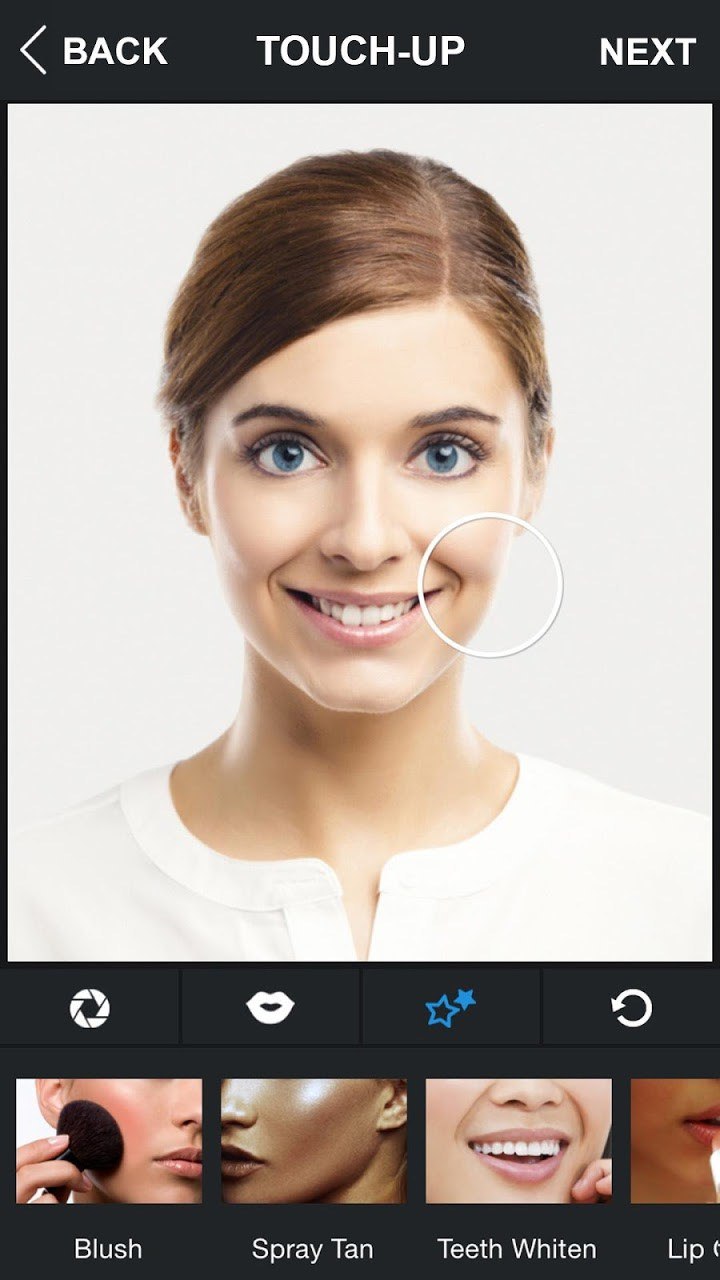The width and height of the screenshot is (720, 1280).
Task: Open the camera shutter tools tab
Action: tap(90, 1007)
